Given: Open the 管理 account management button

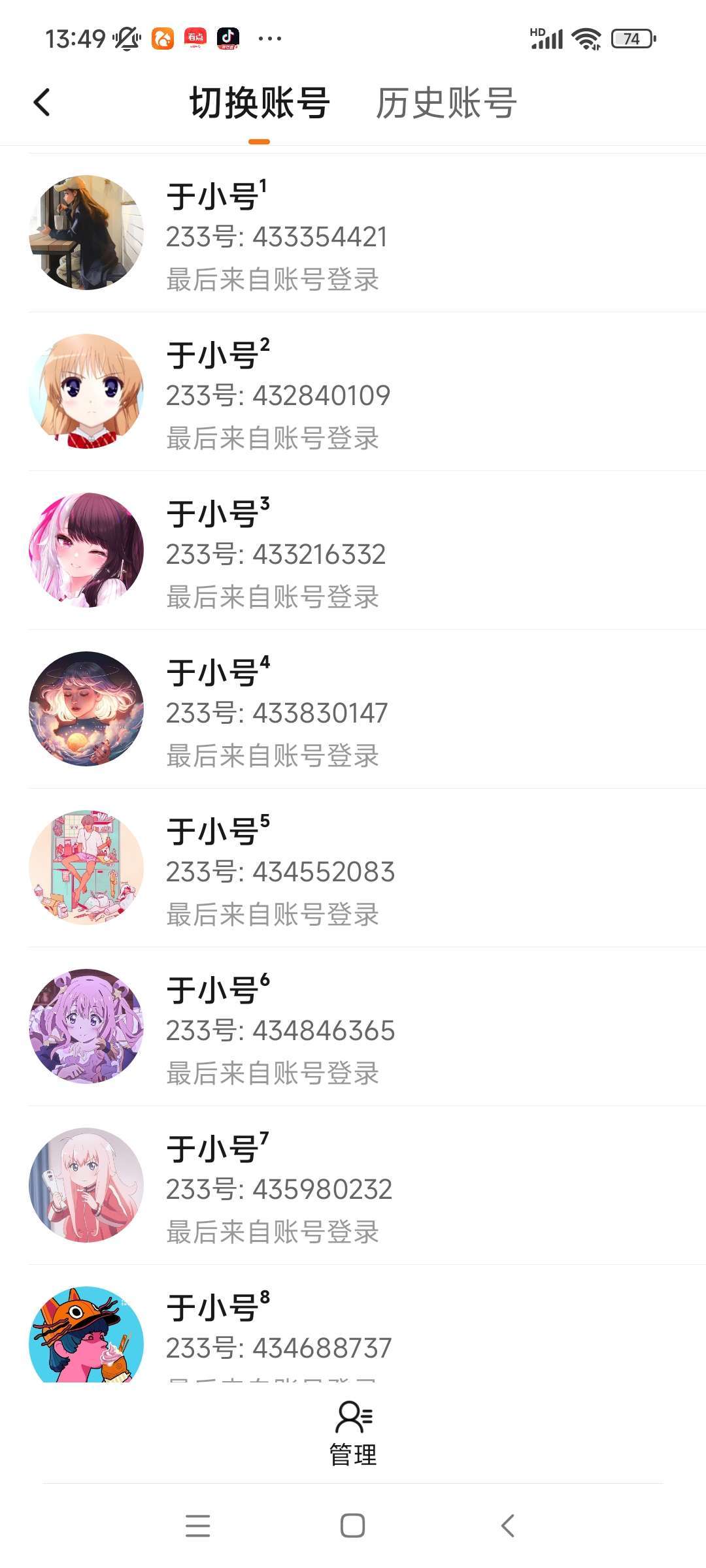Looking at the screenshot, I should [353, 1434].
